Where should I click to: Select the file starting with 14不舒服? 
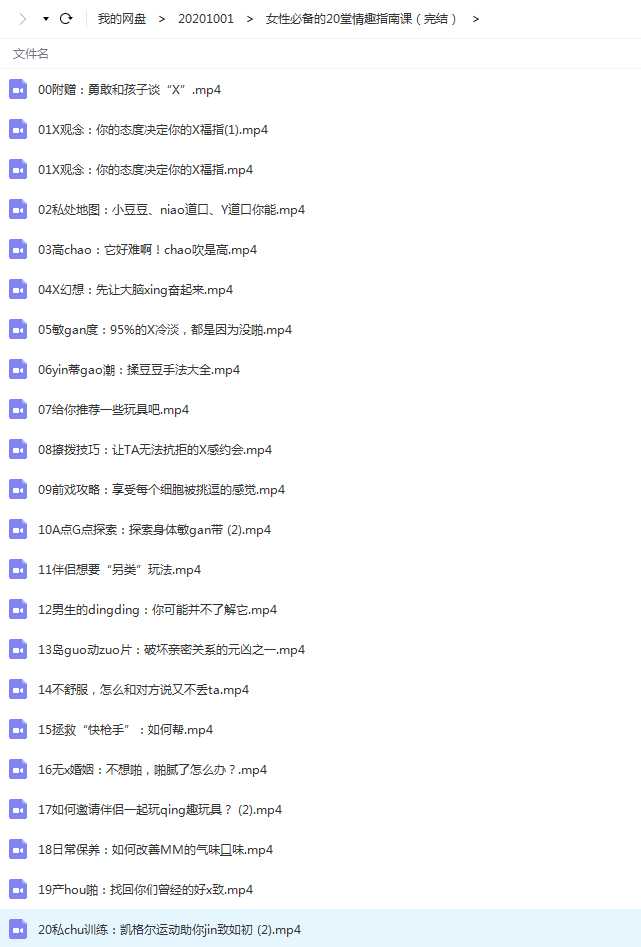pos(143,690)
